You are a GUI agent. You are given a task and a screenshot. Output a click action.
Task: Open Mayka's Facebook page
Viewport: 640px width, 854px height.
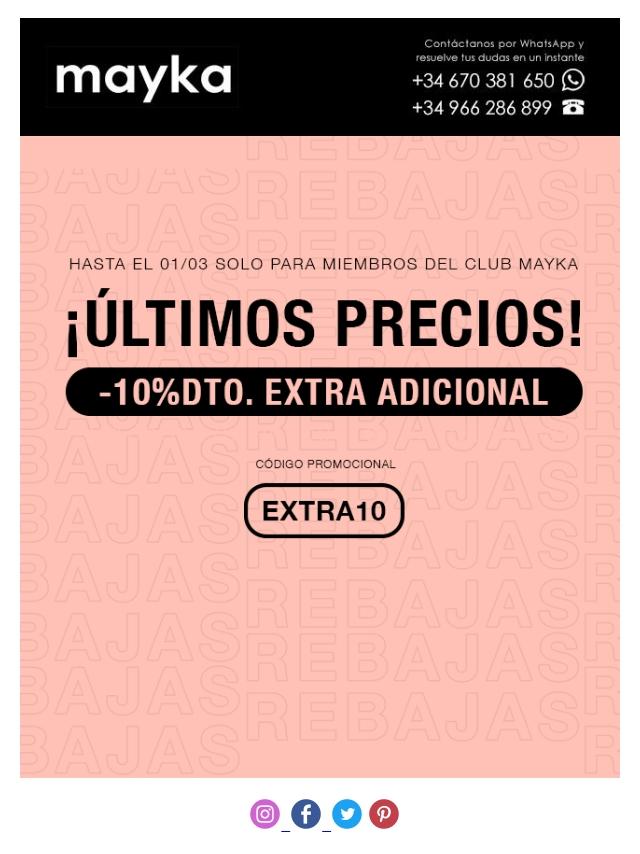pyautogui.click(x=306, y=814)
